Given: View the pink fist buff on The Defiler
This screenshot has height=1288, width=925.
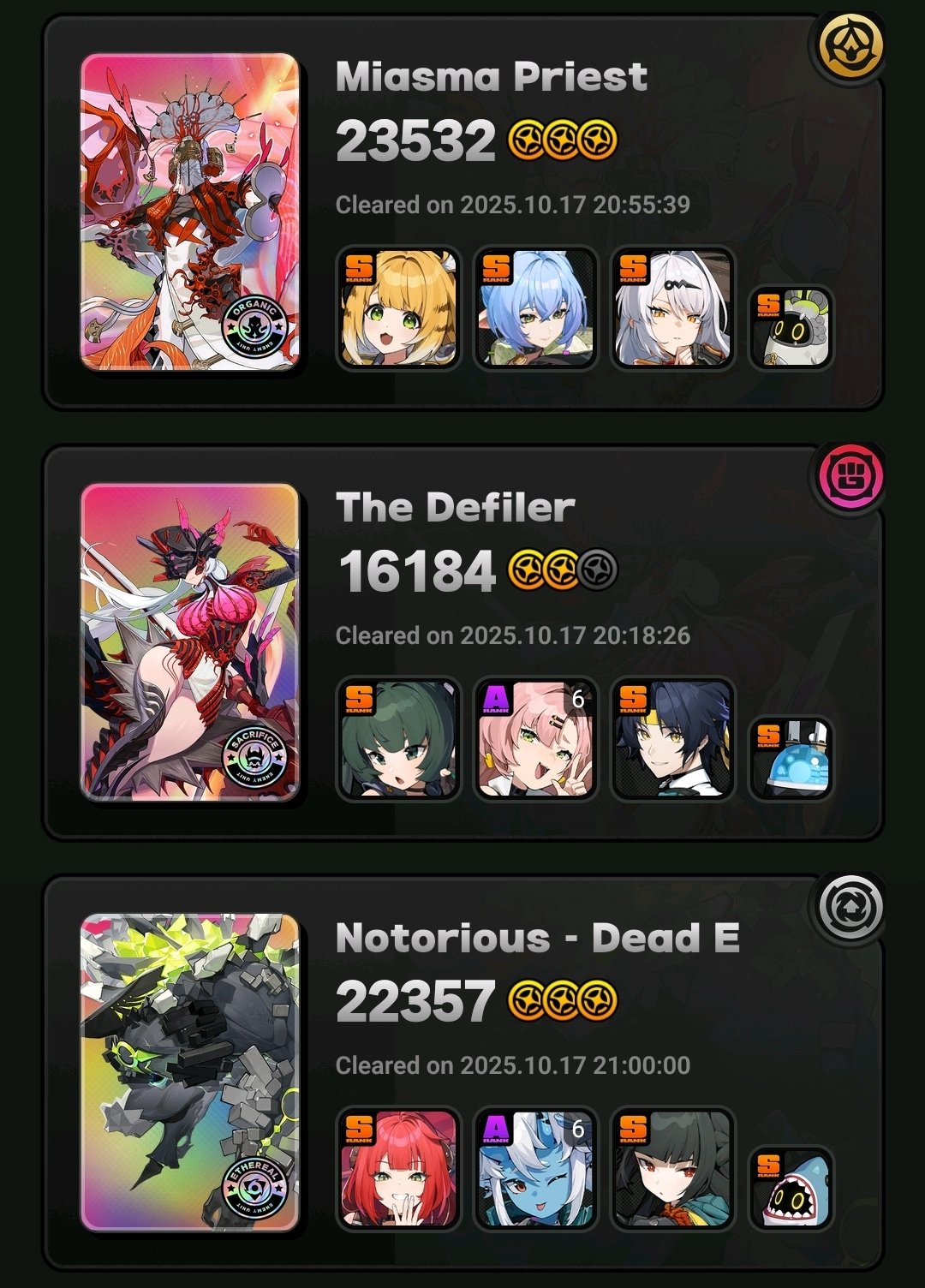Looking at the screenshot, I should (x=848, y=477).
